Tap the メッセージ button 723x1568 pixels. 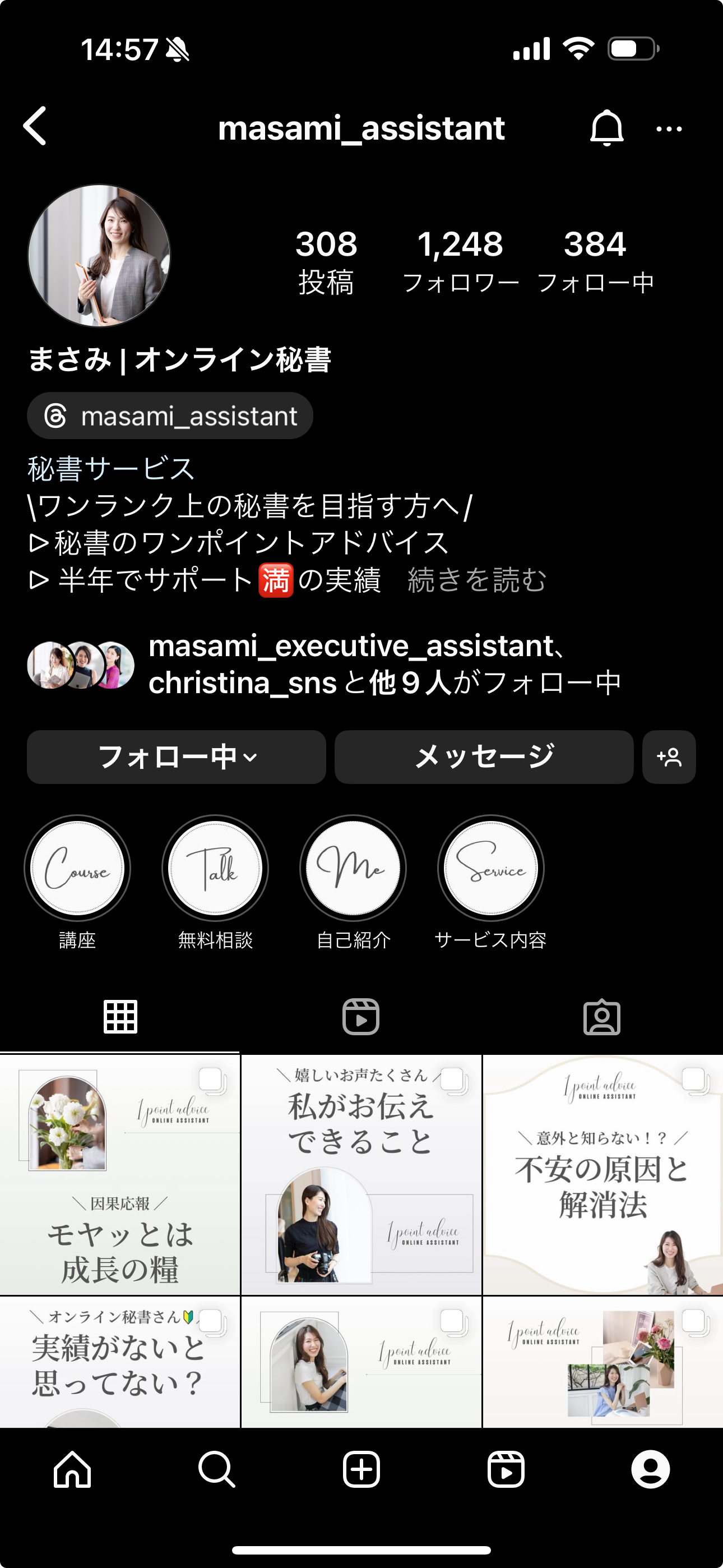point(484,757)
